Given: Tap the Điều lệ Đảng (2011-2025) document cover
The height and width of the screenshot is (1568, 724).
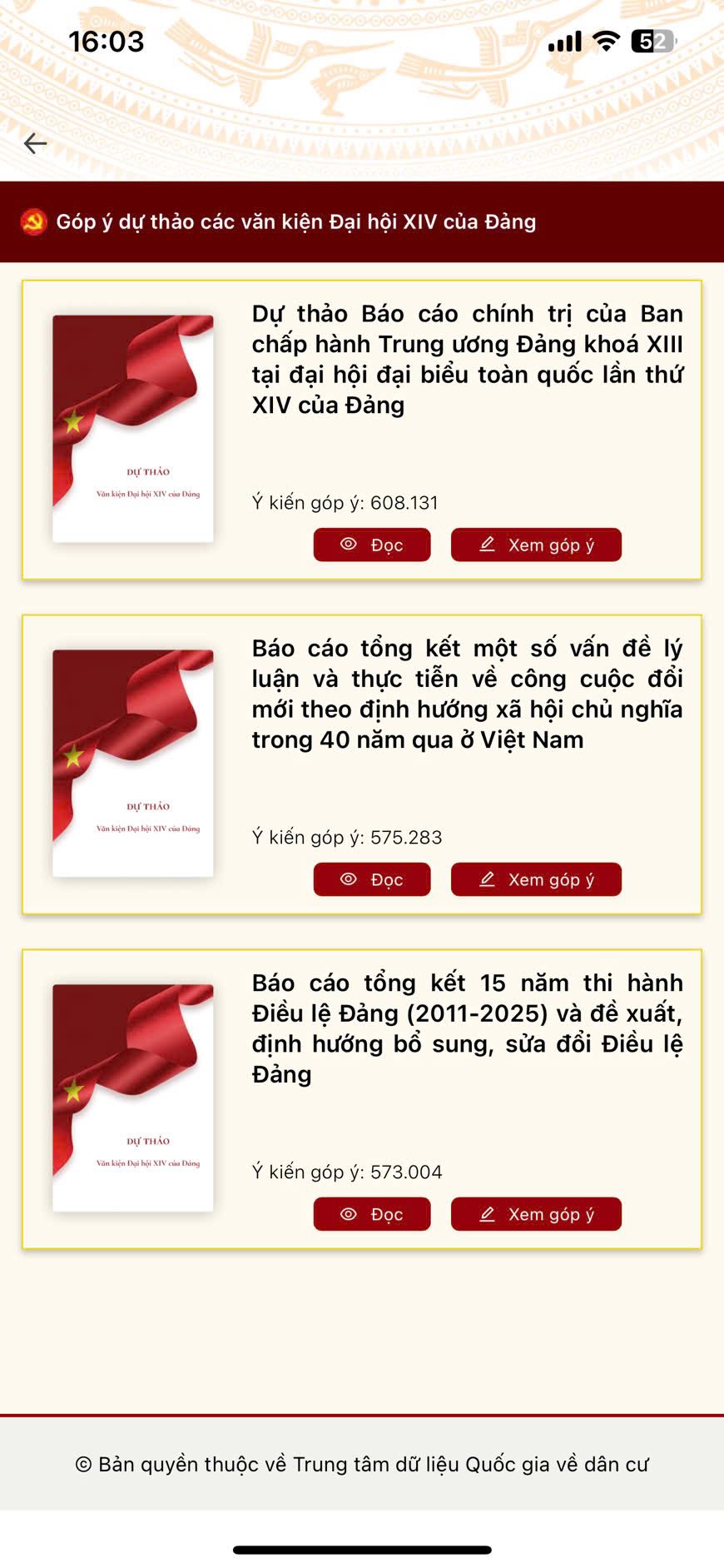Looking at the screenshot, I should (133, 1098).
